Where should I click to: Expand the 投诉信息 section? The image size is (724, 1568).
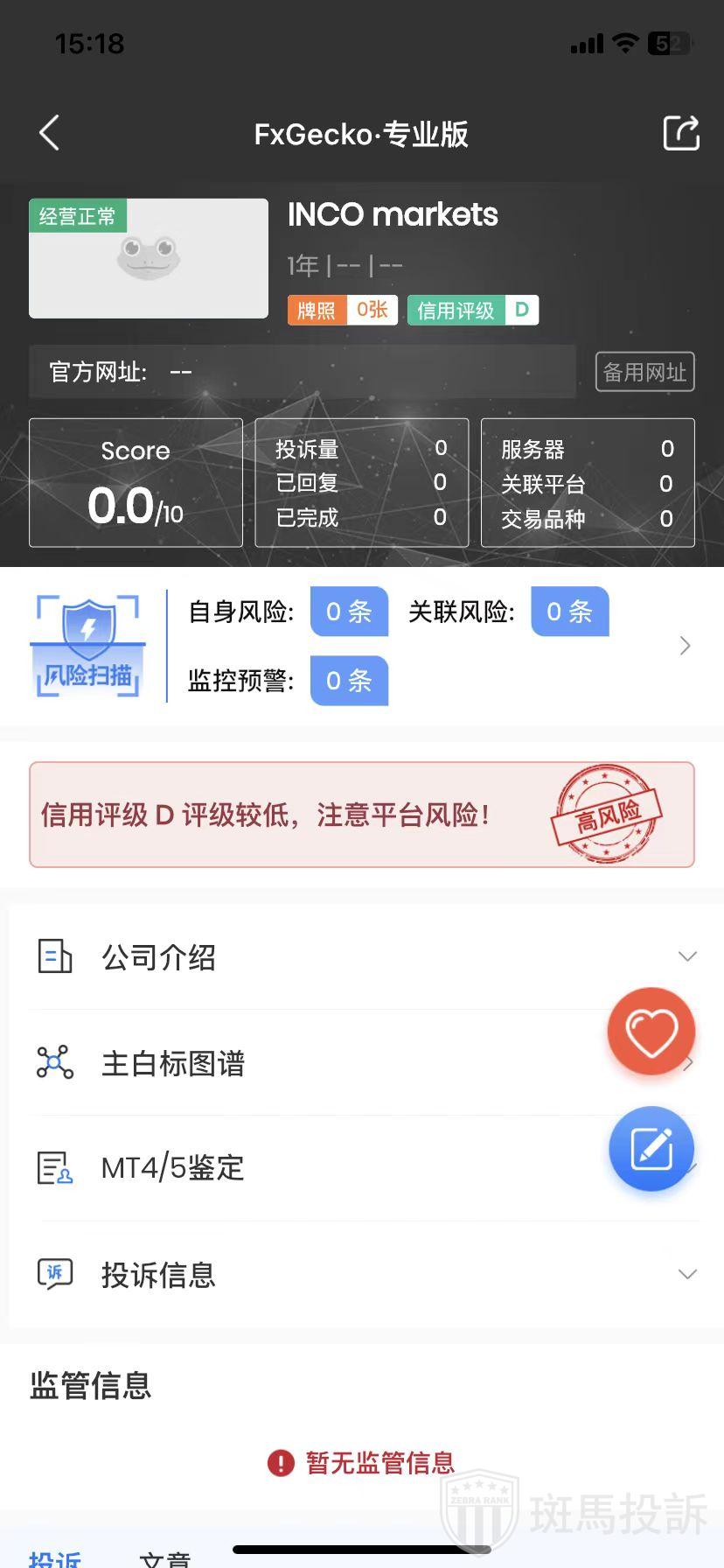tap(362, 1274)
